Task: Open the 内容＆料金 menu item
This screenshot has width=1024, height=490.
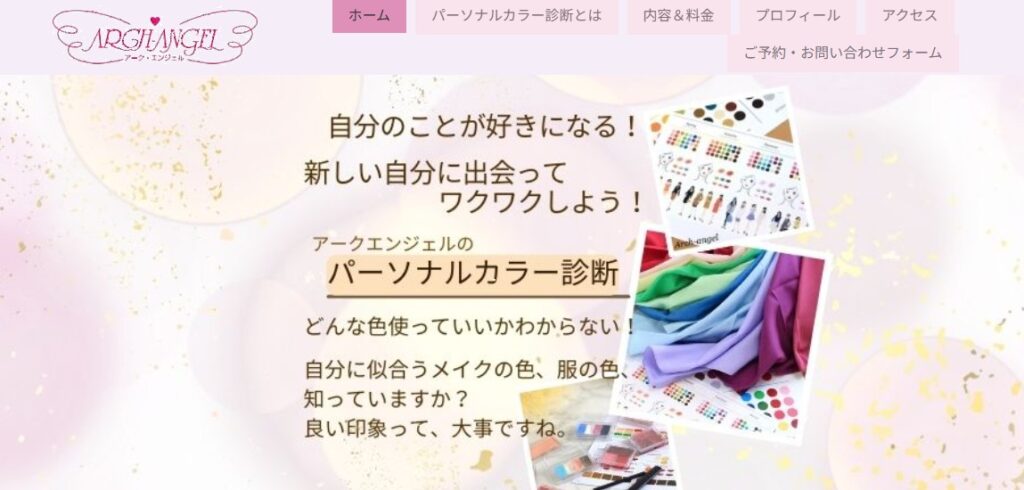Action: (678, 16)
